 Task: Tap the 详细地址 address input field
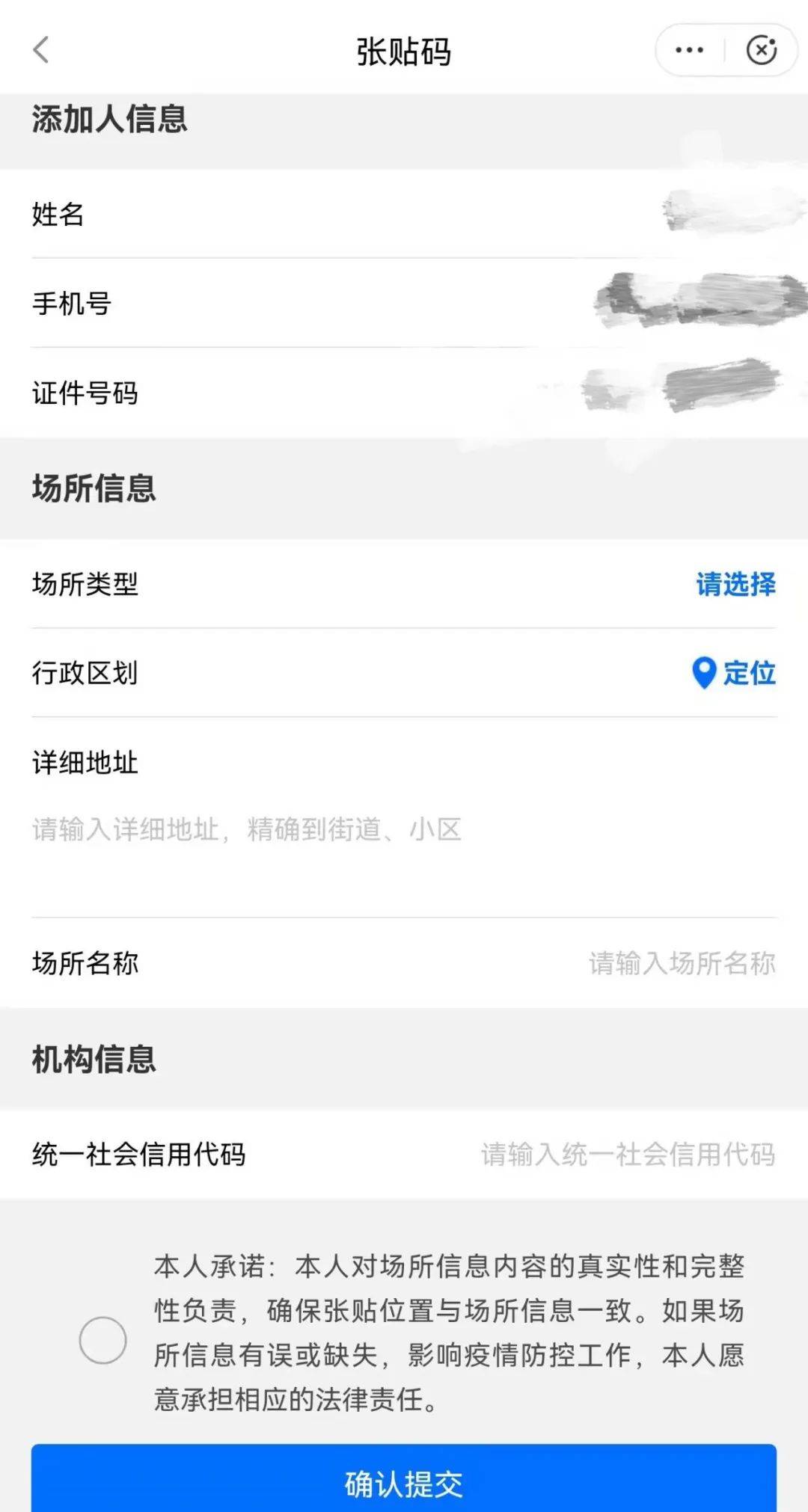point(374,829)
